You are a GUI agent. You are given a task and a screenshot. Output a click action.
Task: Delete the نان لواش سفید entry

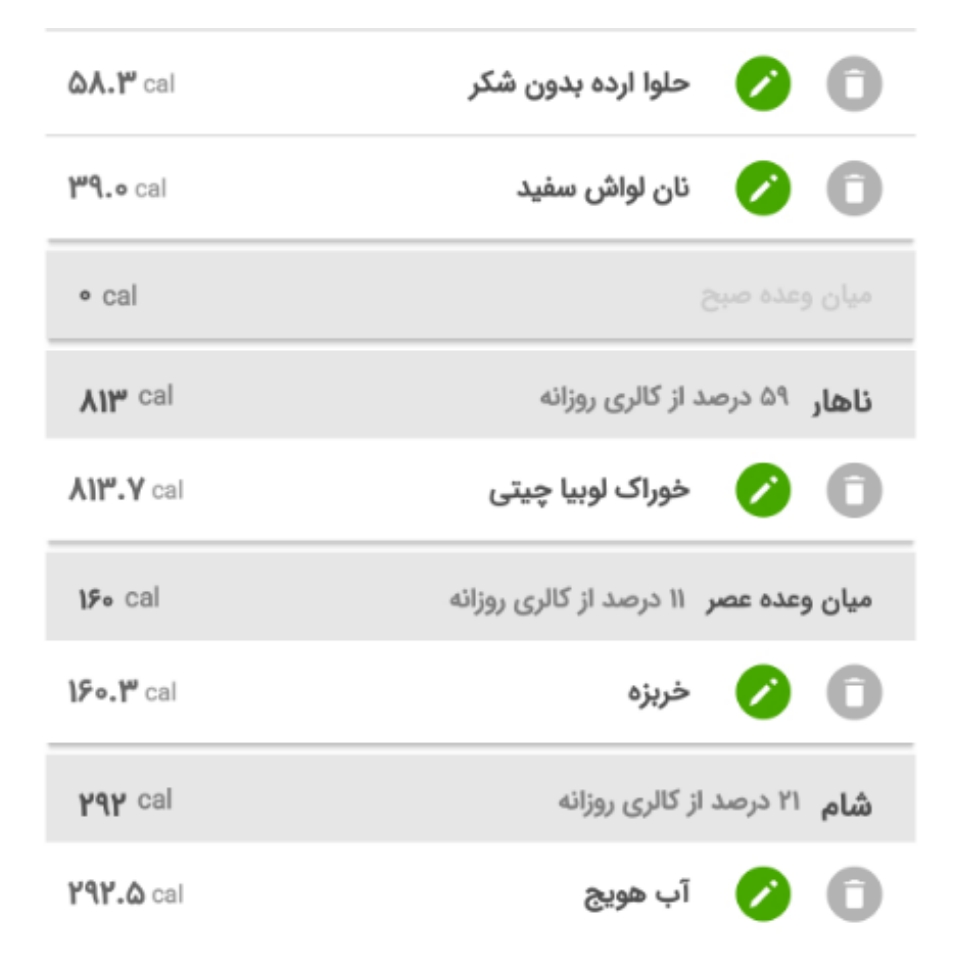(853, 188)
